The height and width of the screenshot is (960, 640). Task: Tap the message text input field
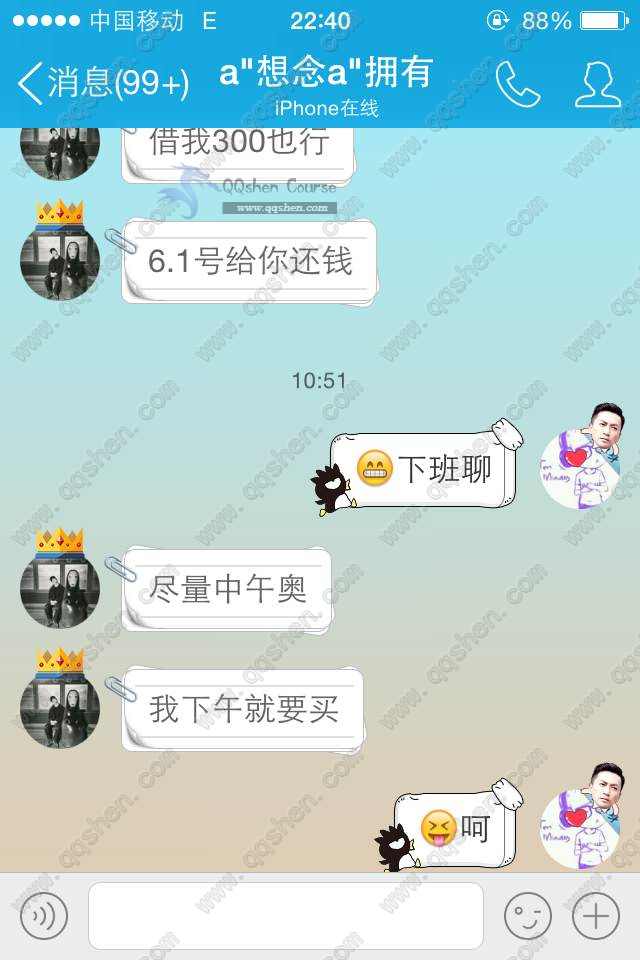[x=285, y=915]
